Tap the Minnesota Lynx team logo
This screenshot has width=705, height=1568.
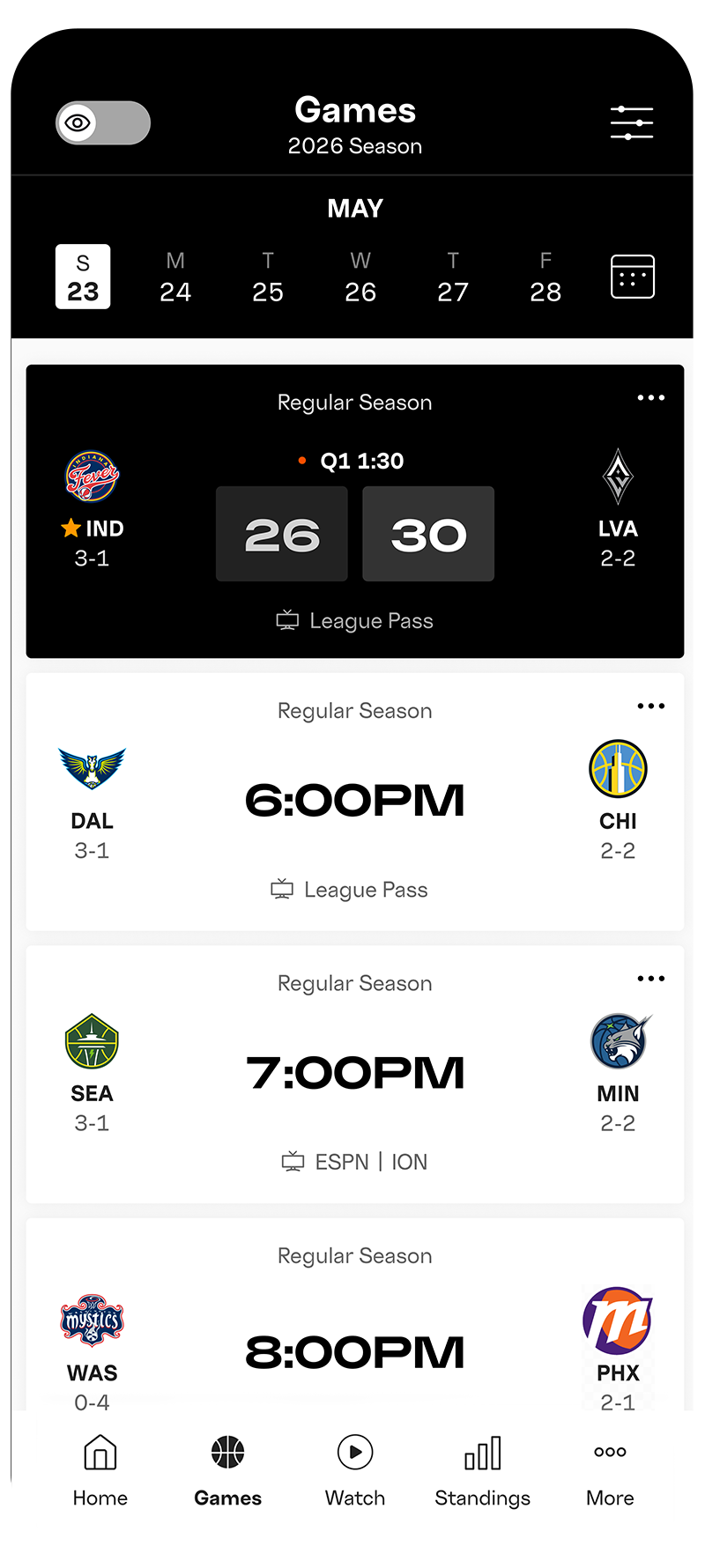pos(618,1040)
